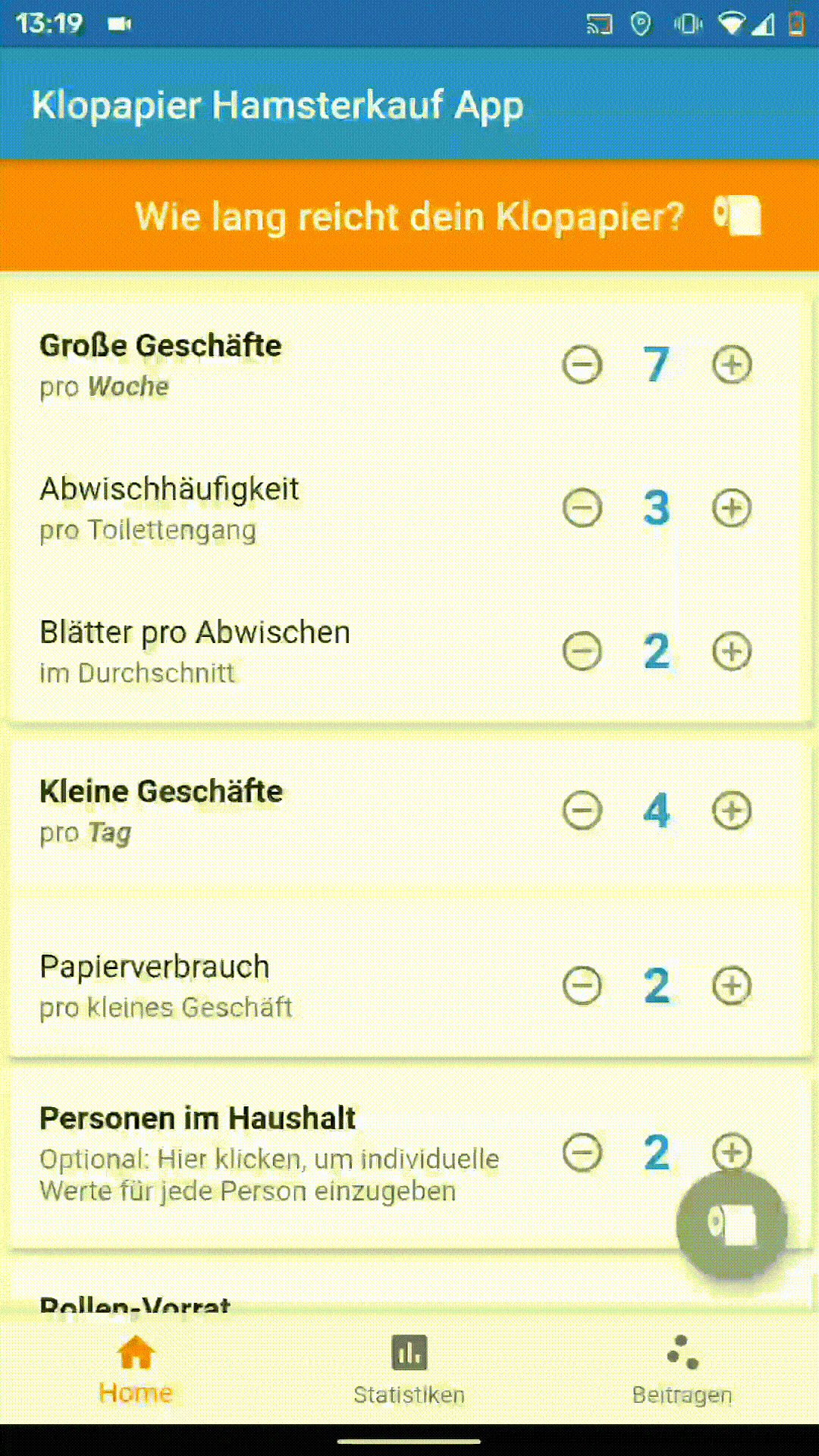Switch to the Statistiken tab

[x=409, y=1370]
